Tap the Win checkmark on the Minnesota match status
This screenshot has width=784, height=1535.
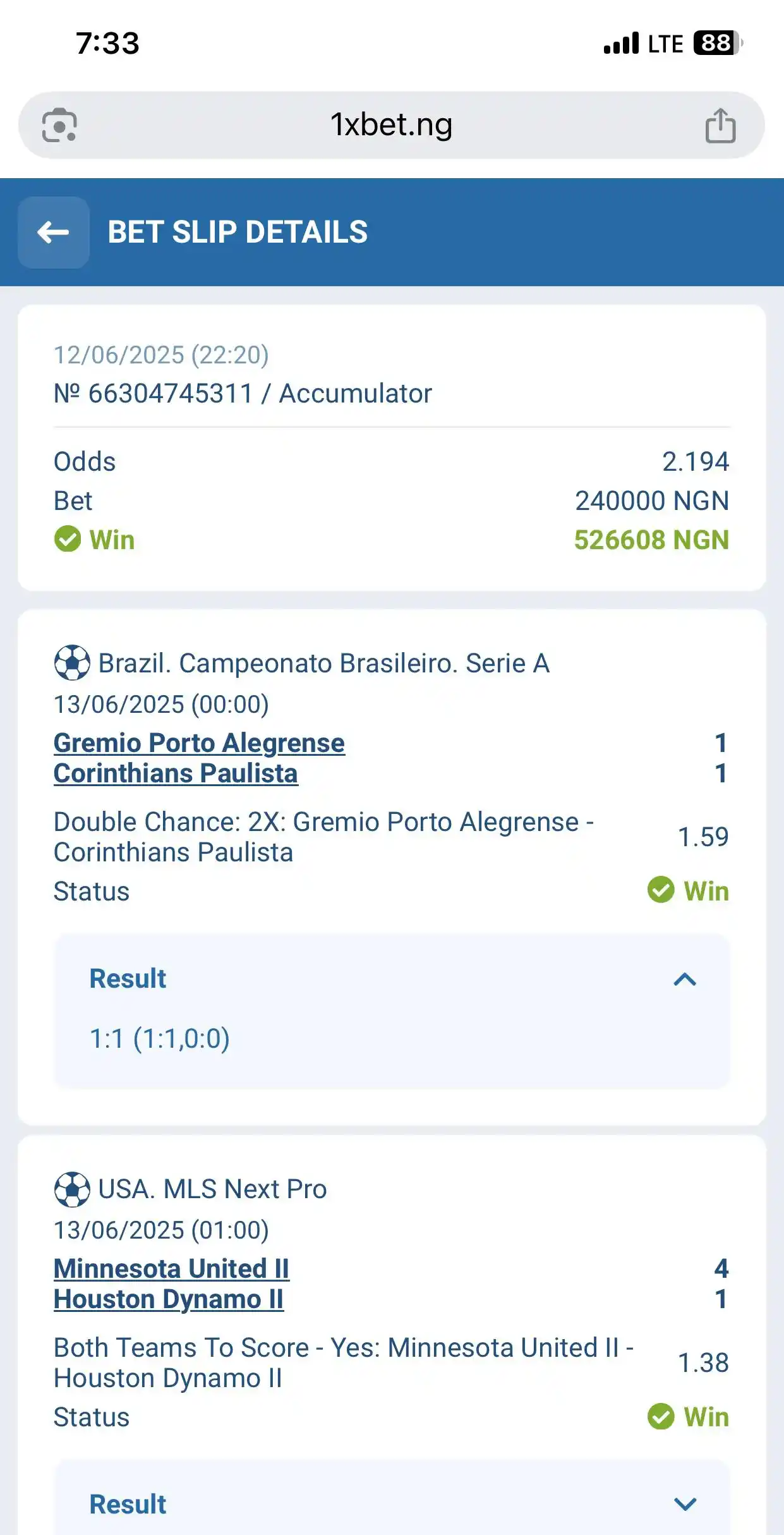coord(661,1417)
